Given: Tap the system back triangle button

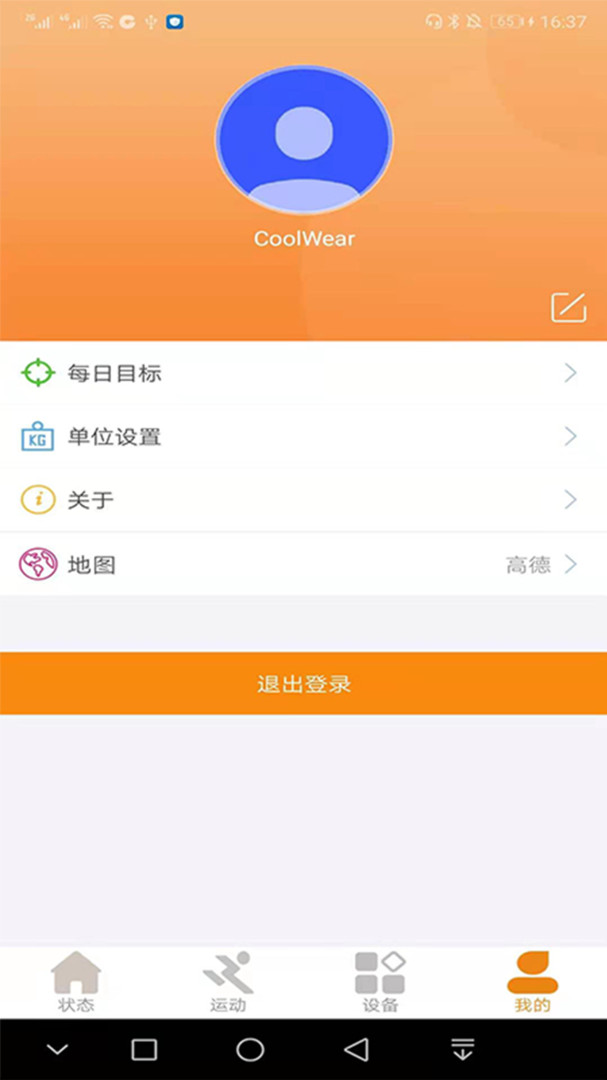Looking at the screenshot, I should 356,1049.
